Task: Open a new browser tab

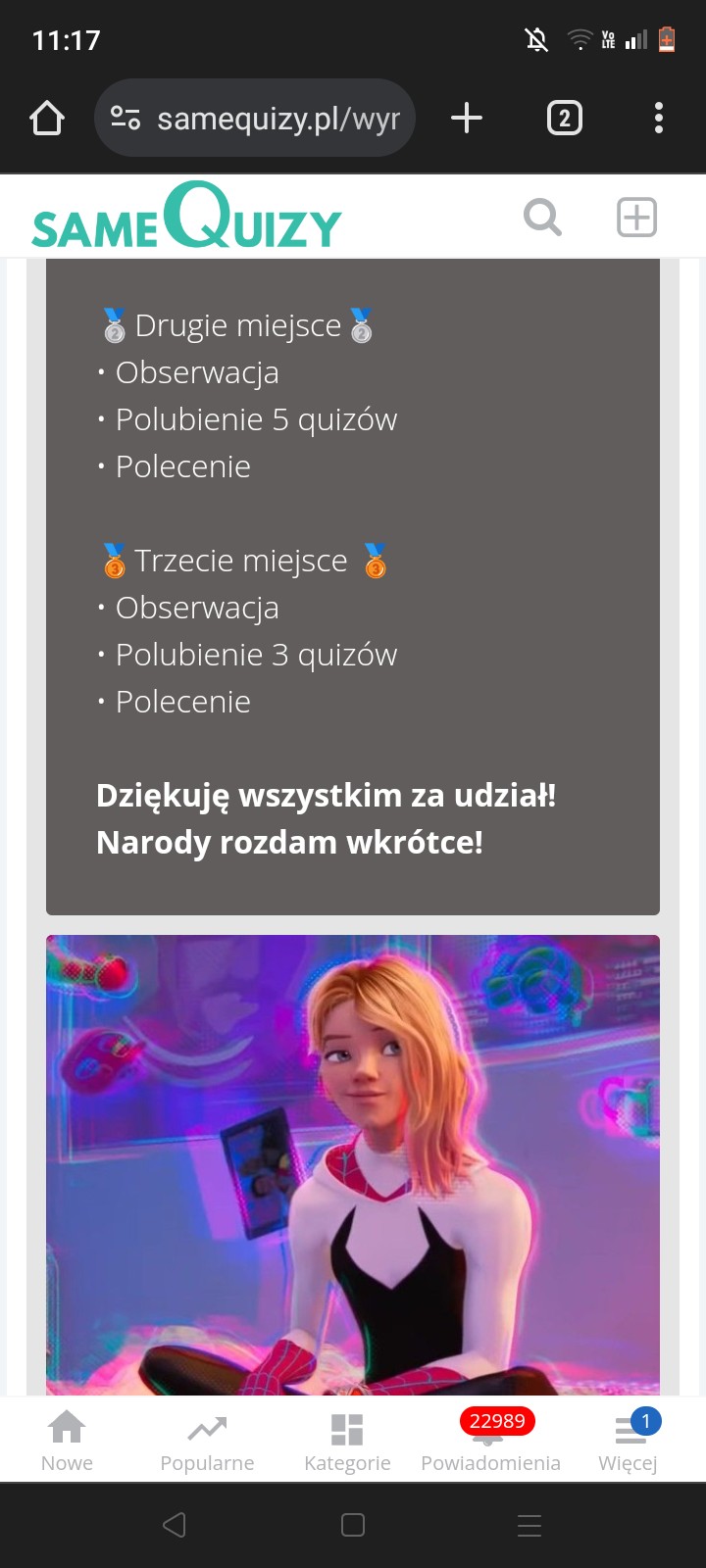Action: (467, 119)
